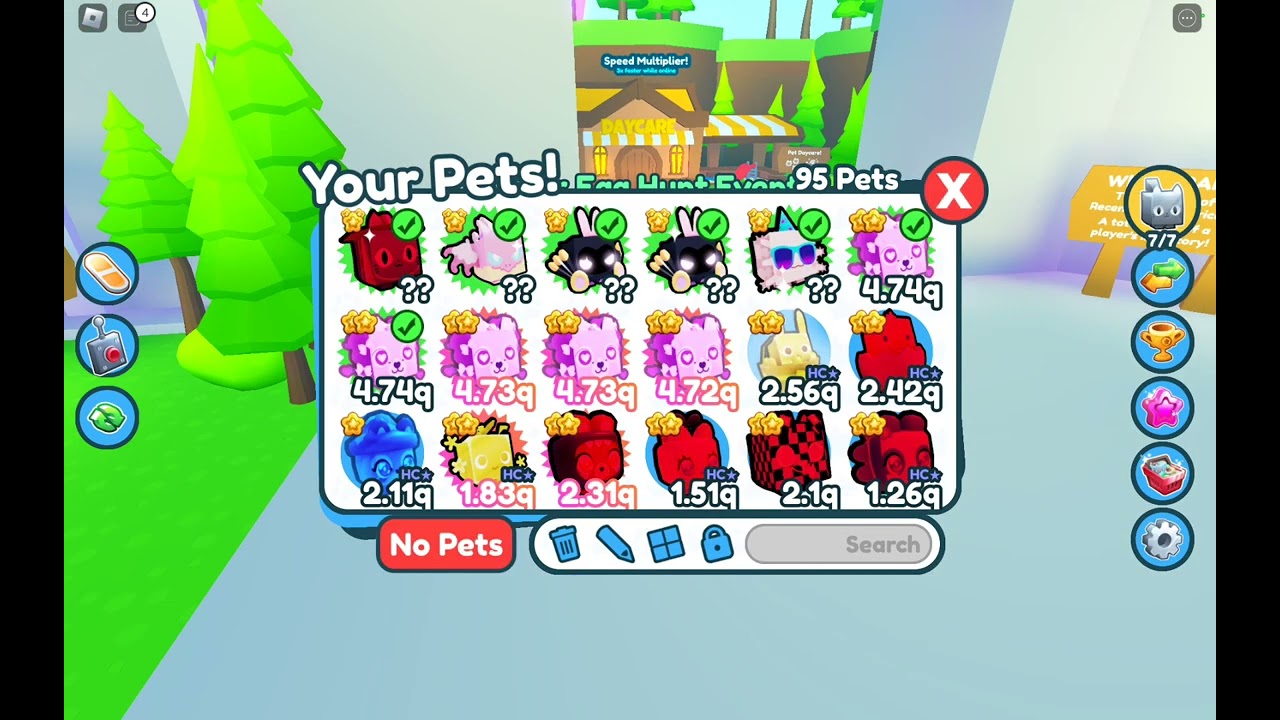Image resolution: width=1280 pixels, height=720 pixels.
Task: Tap the padlock lock pets icon
Action: point(716,545)
